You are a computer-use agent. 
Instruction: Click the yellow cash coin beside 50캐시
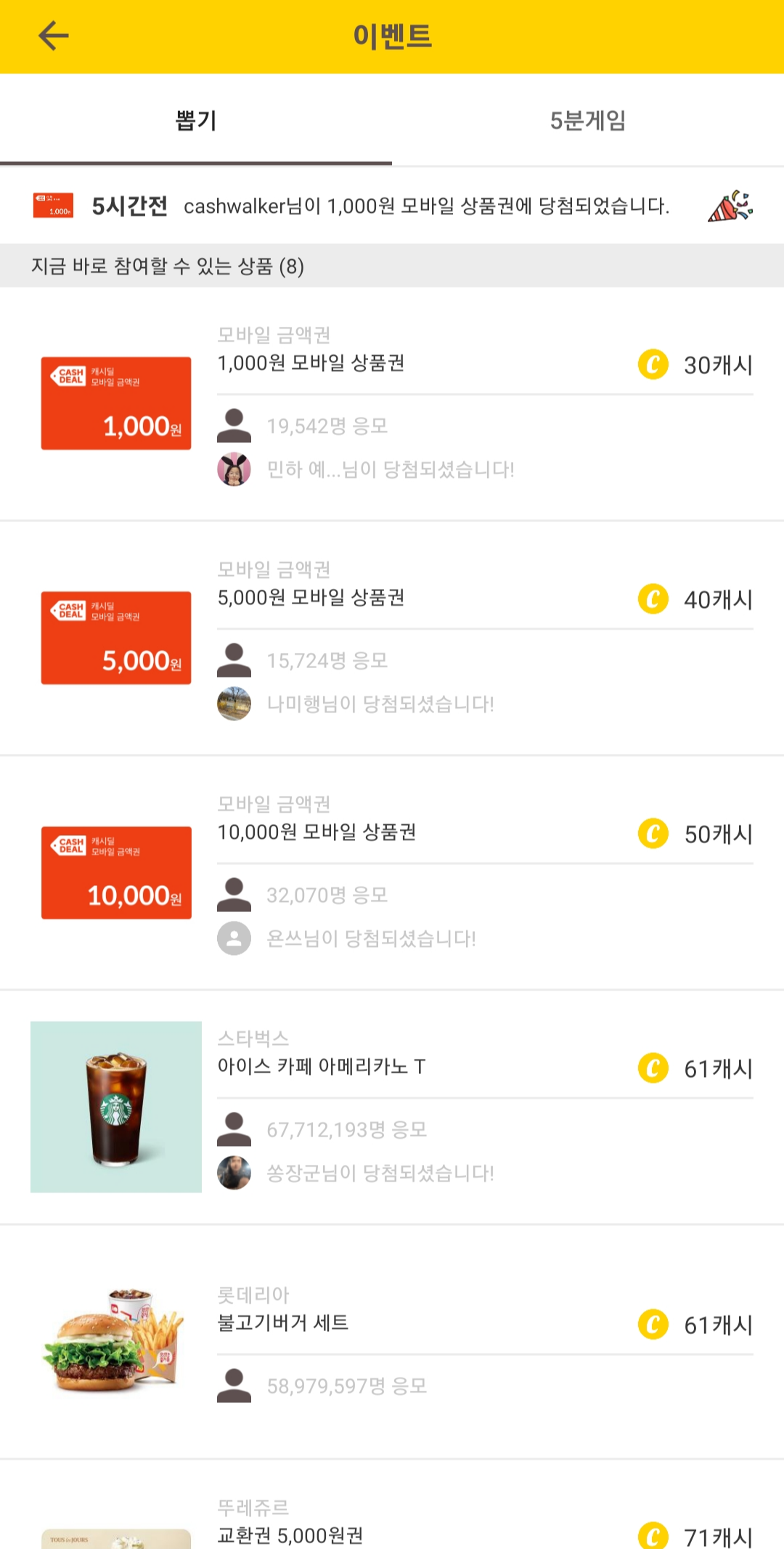coord(653,834)
